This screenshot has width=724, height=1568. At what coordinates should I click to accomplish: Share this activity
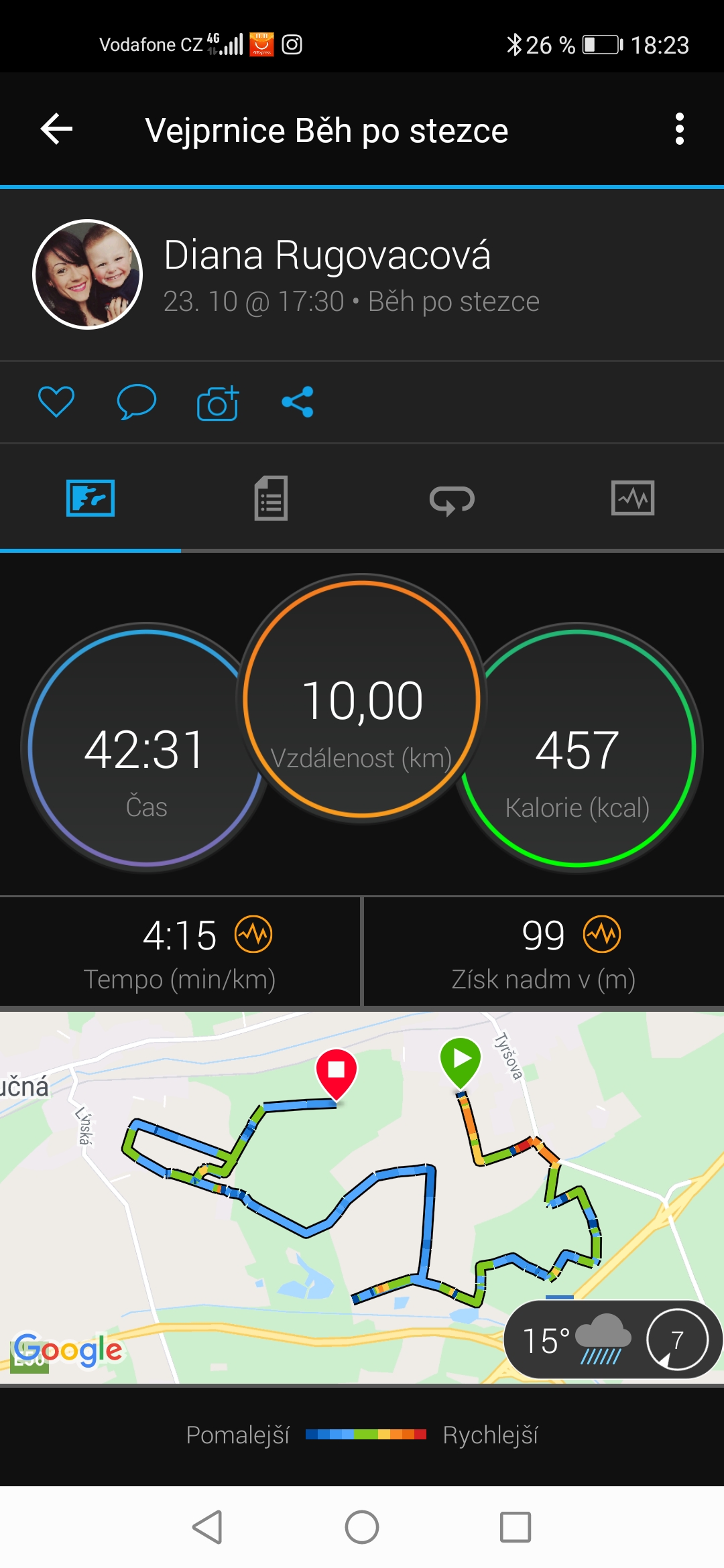(x=298, y=402)
